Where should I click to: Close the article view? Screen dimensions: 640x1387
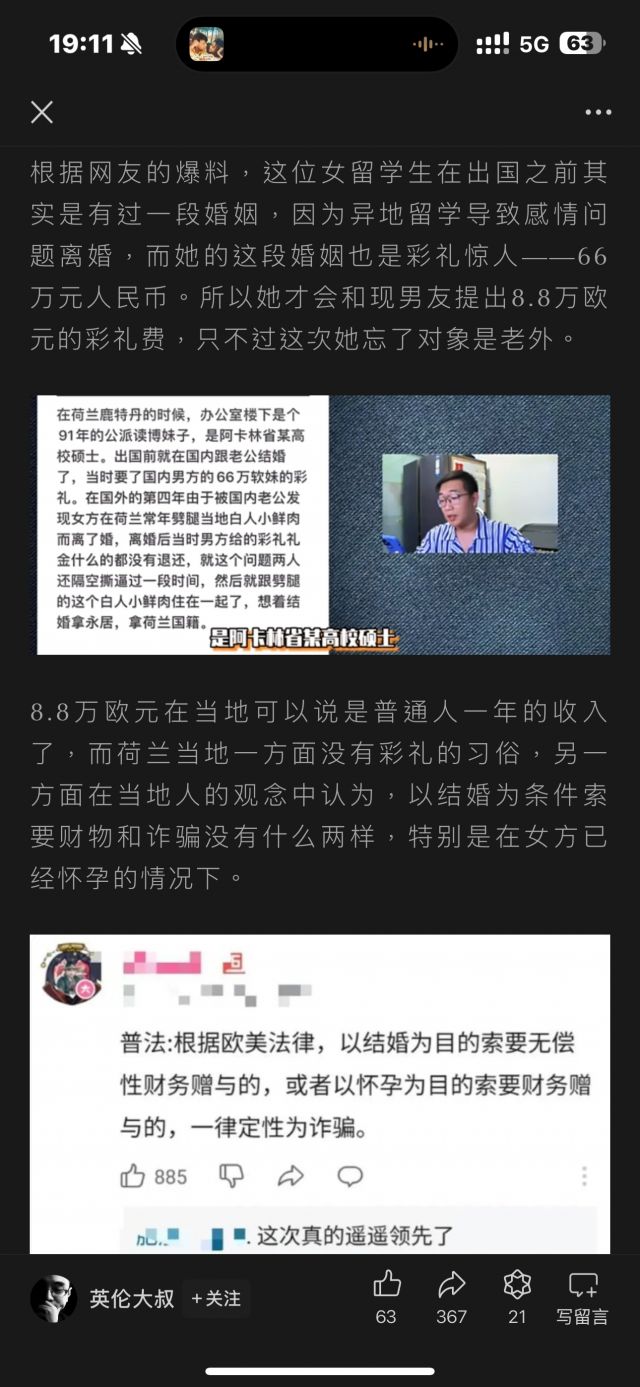[42, 112]
